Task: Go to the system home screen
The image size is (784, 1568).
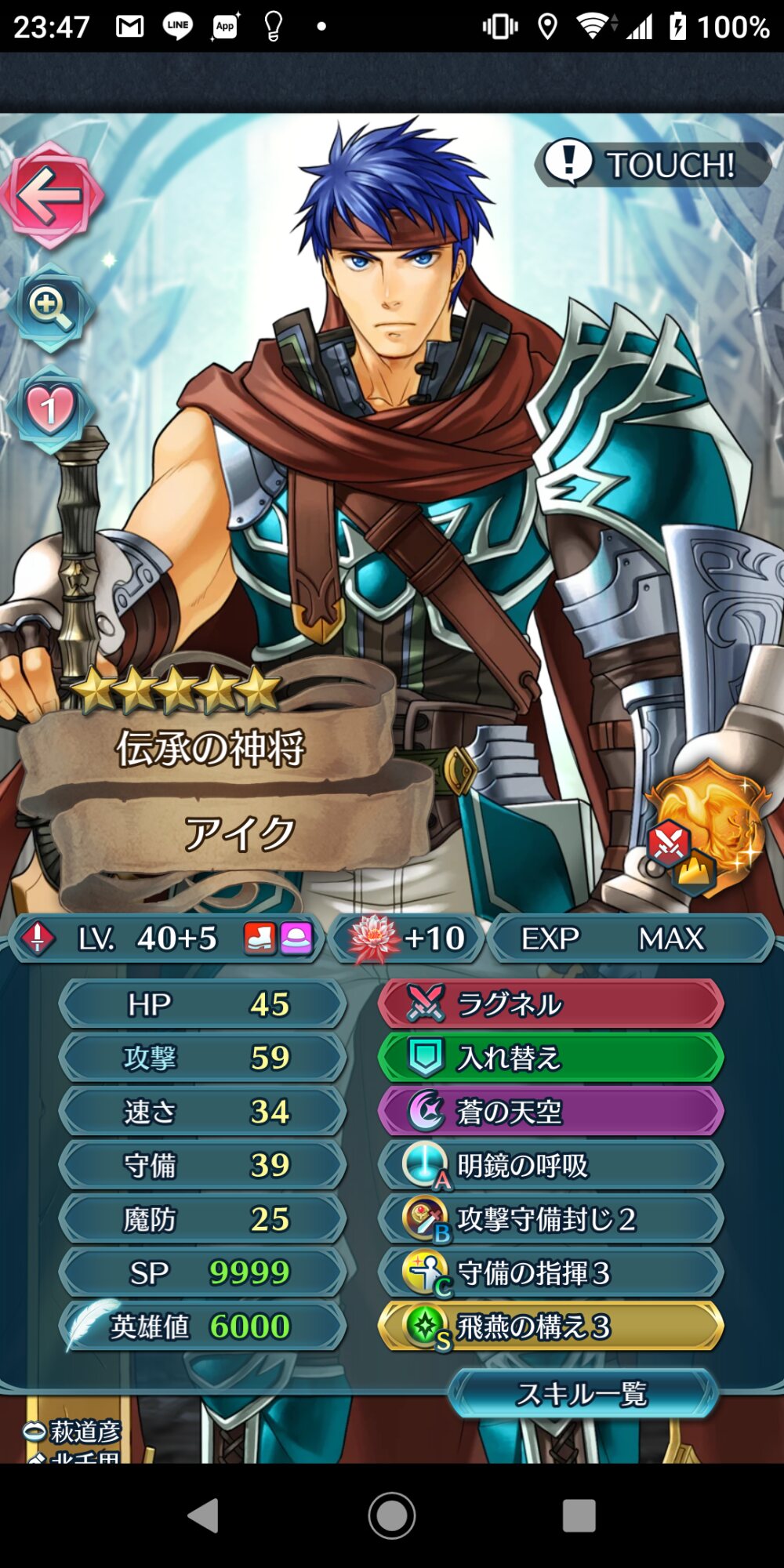Action: [391, 1515]
